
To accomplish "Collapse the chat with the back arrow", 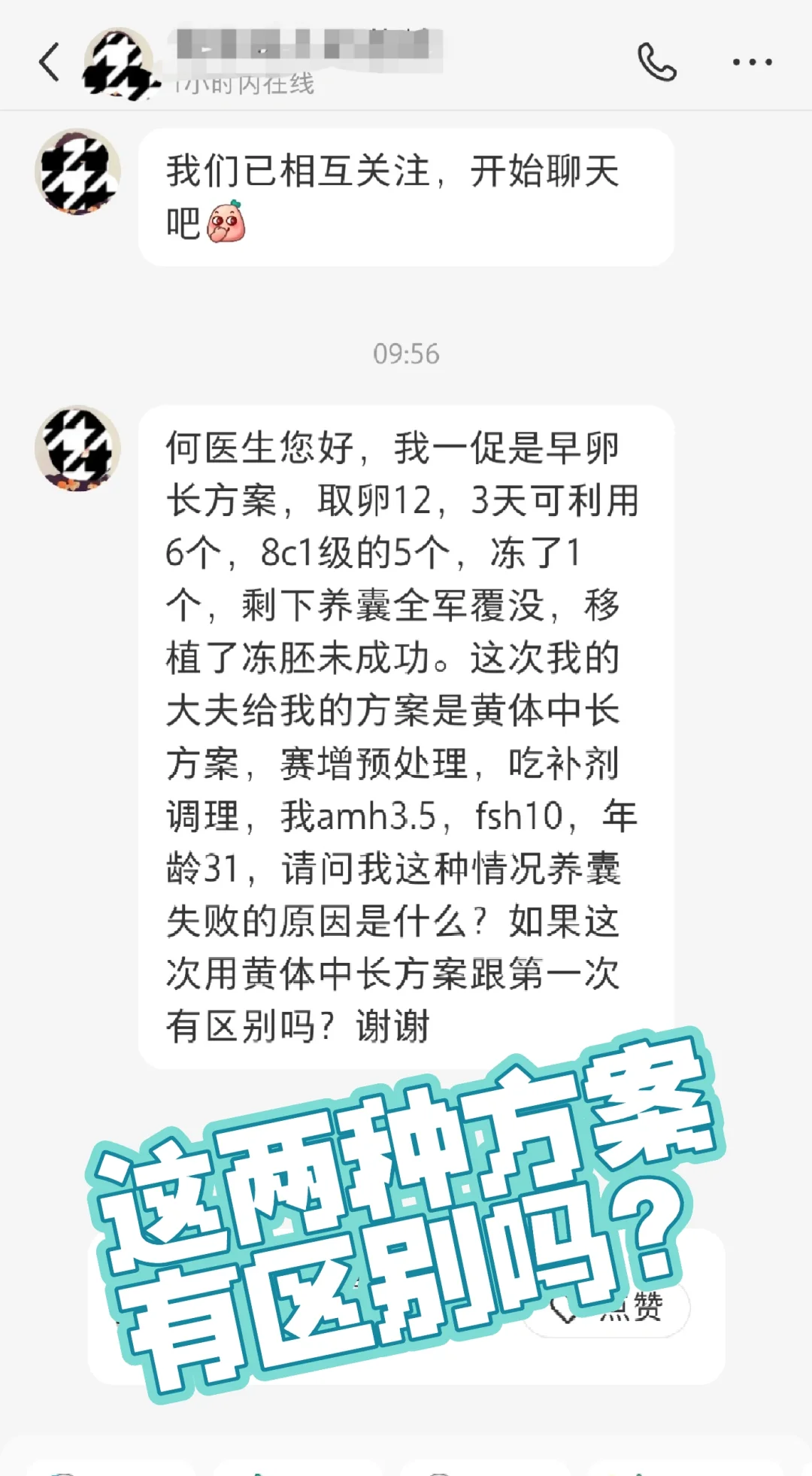I will pos(49,62).
